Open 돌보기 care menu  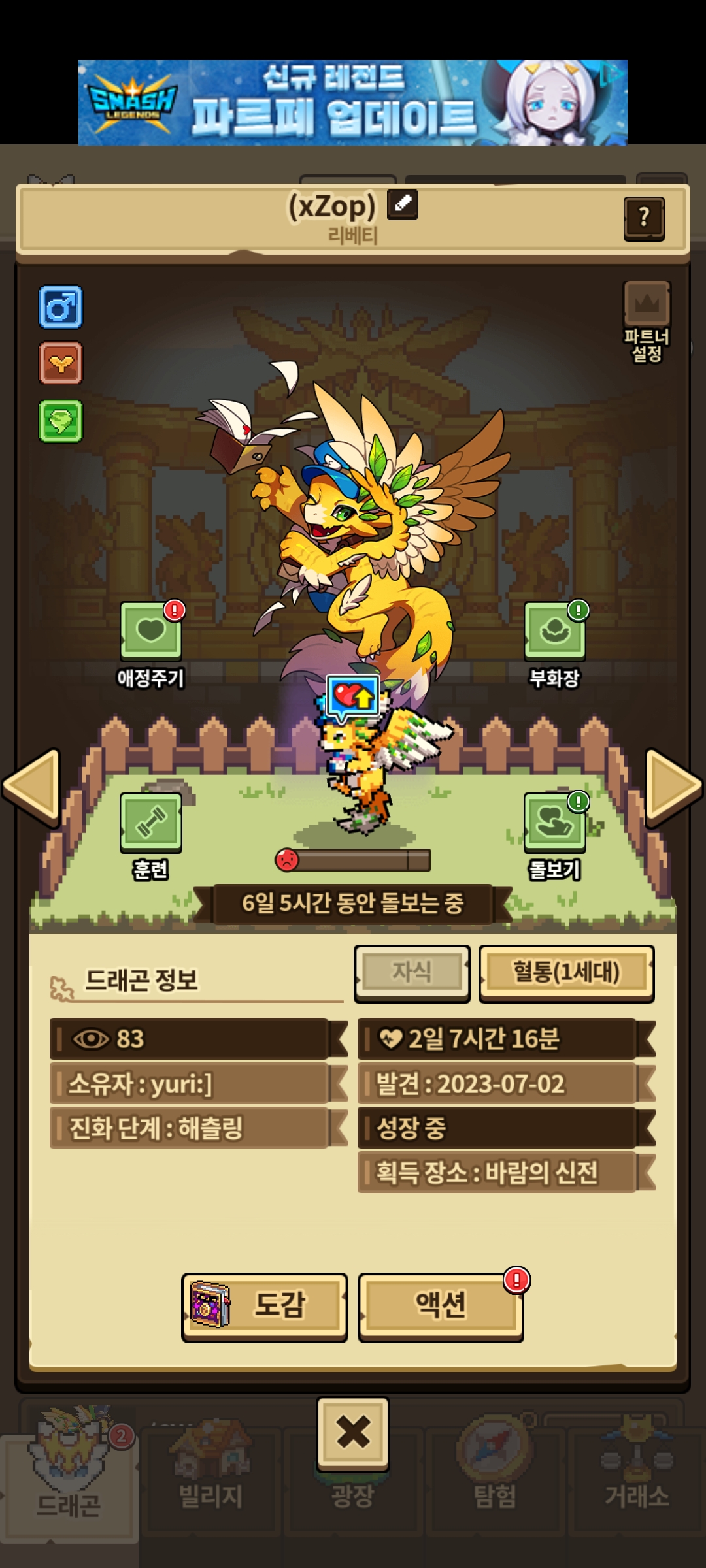[555, 823]
